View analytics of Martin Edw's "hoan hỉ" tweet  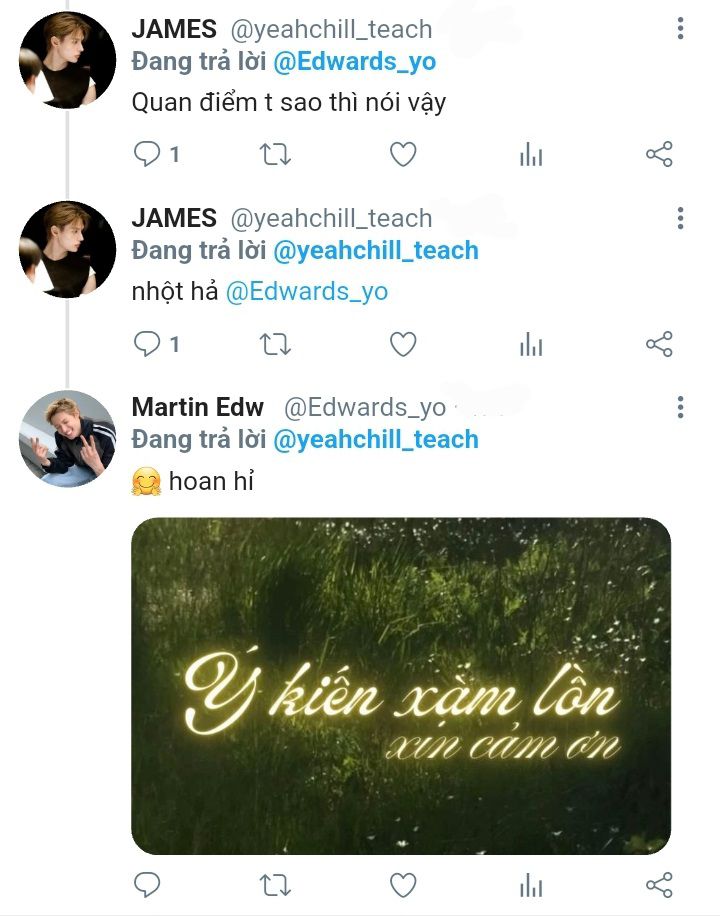point(531,885)
